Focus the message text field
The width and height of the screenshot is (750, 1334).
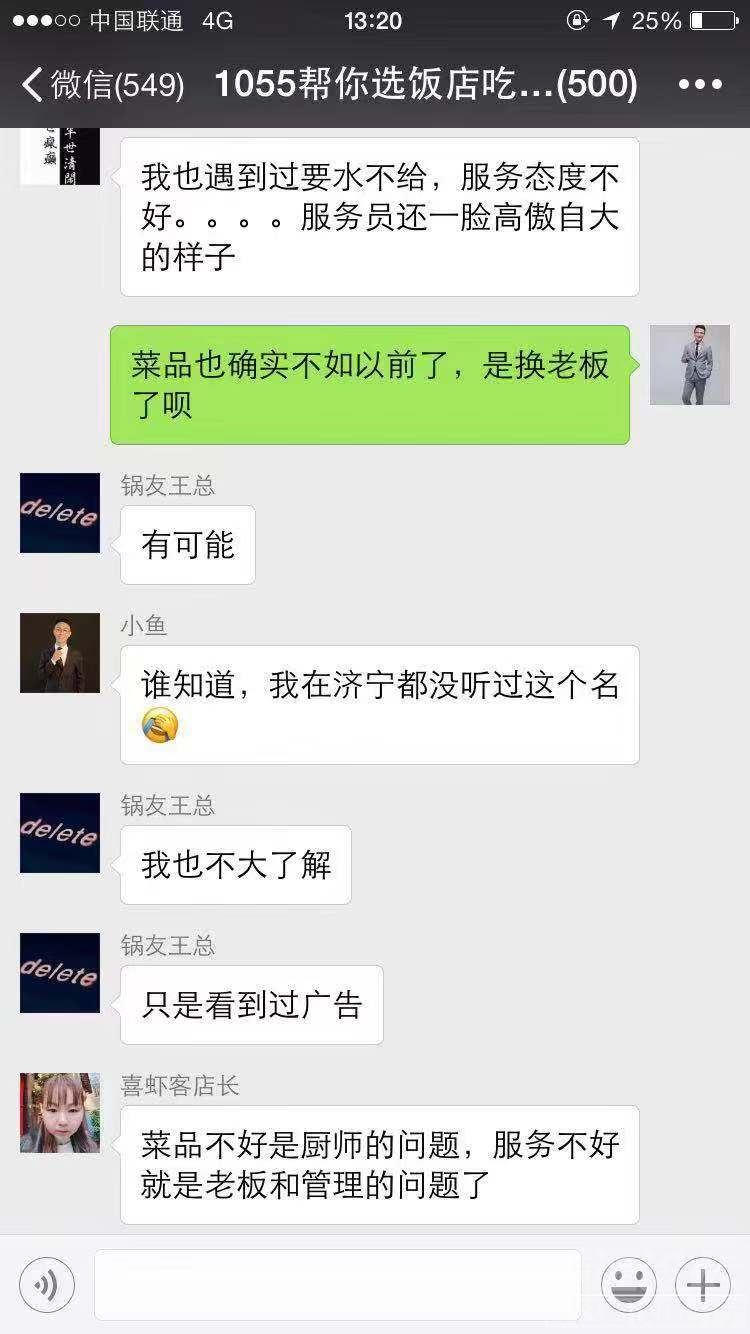point(337,1285)
